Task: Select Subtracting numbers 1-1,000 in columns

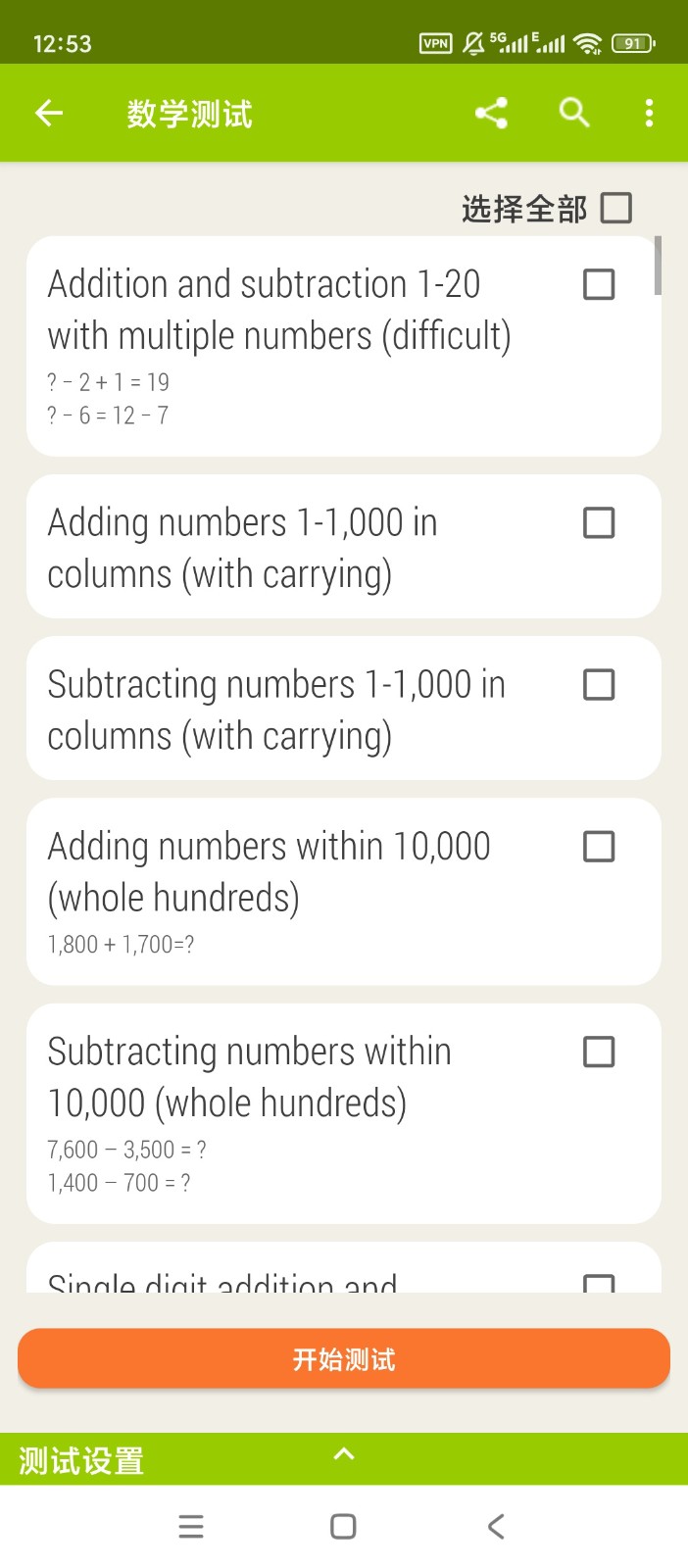Action: 599,685
